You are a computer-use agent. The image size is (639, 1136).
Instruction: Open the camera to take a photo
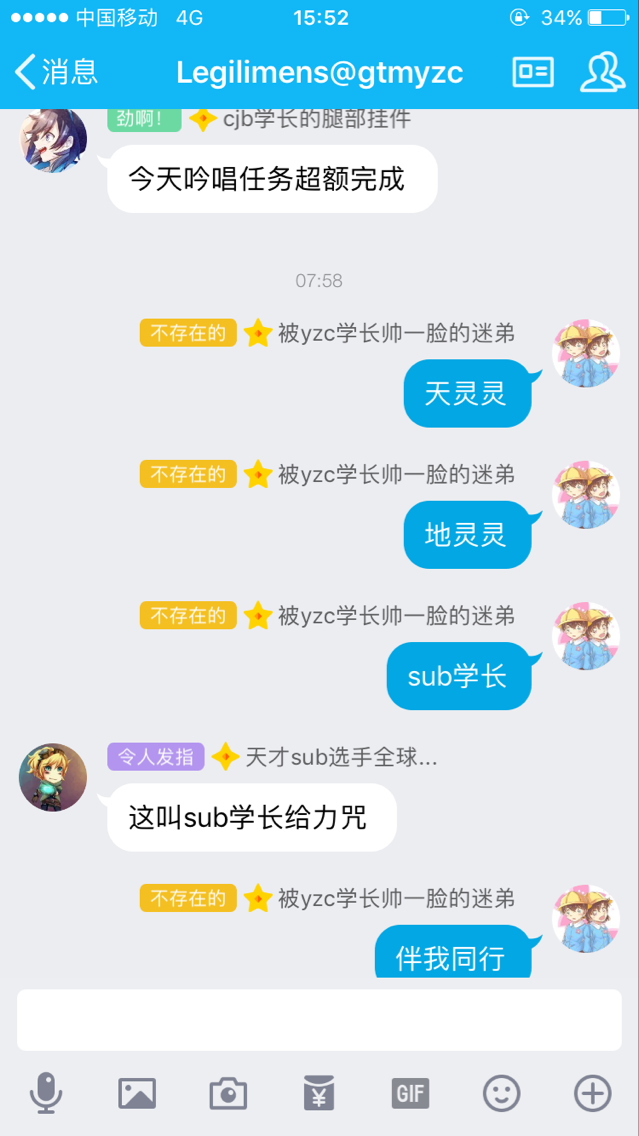(228, 1093)
